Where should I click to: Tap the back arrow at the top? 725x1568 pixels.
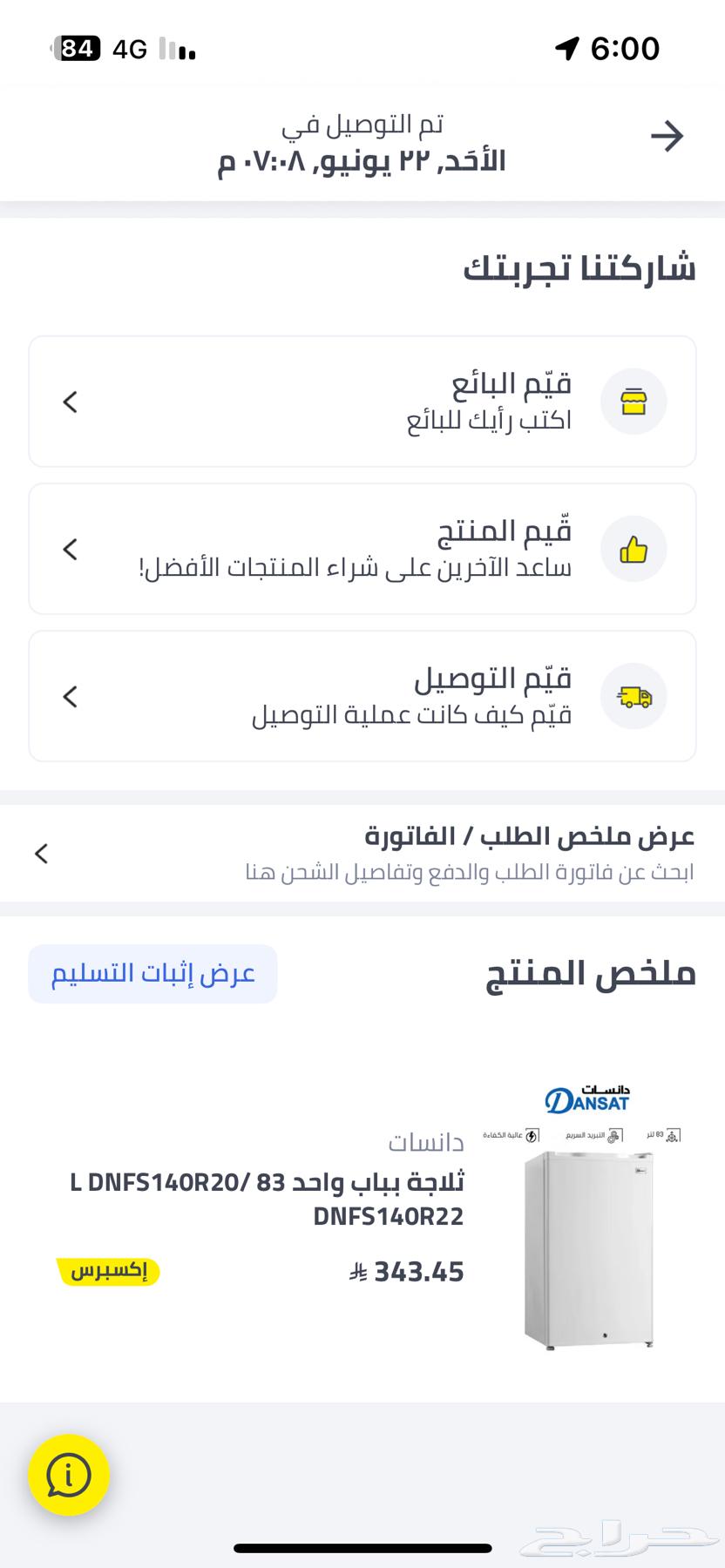point(667,136)
